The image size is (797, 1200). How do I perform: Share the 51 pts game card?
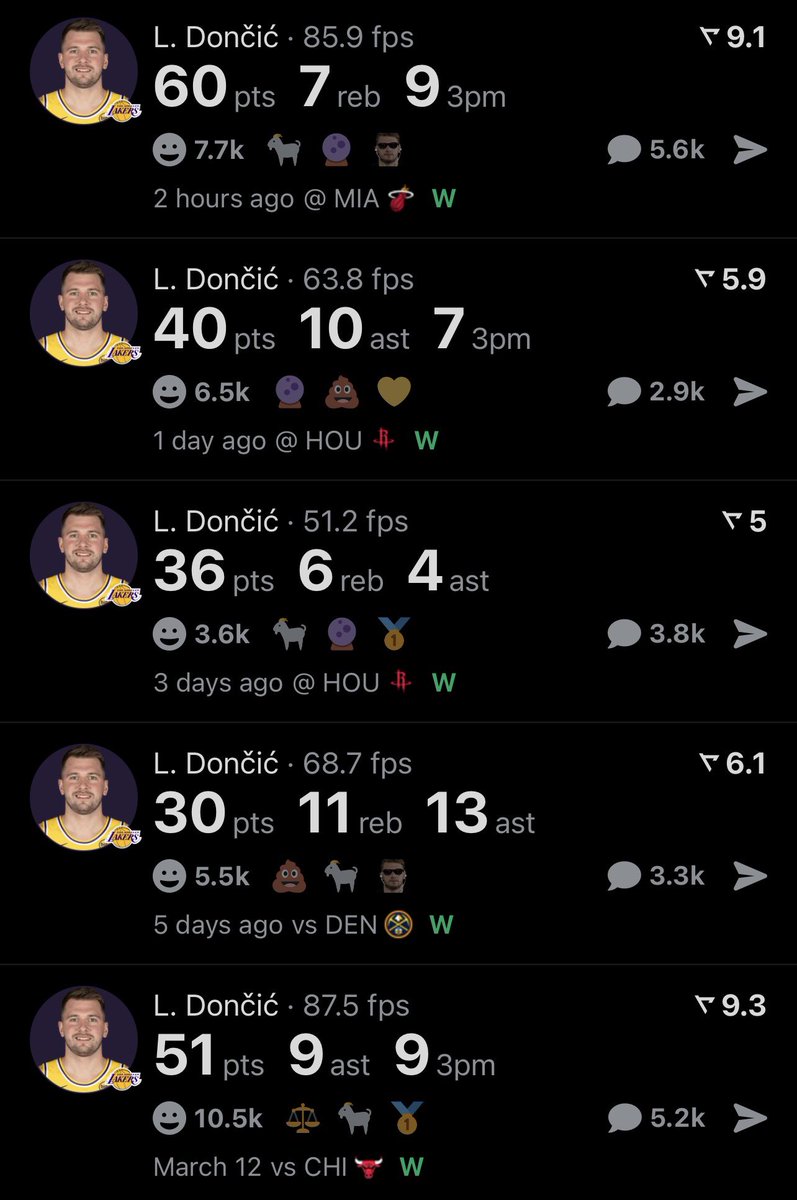[750, 1119]
